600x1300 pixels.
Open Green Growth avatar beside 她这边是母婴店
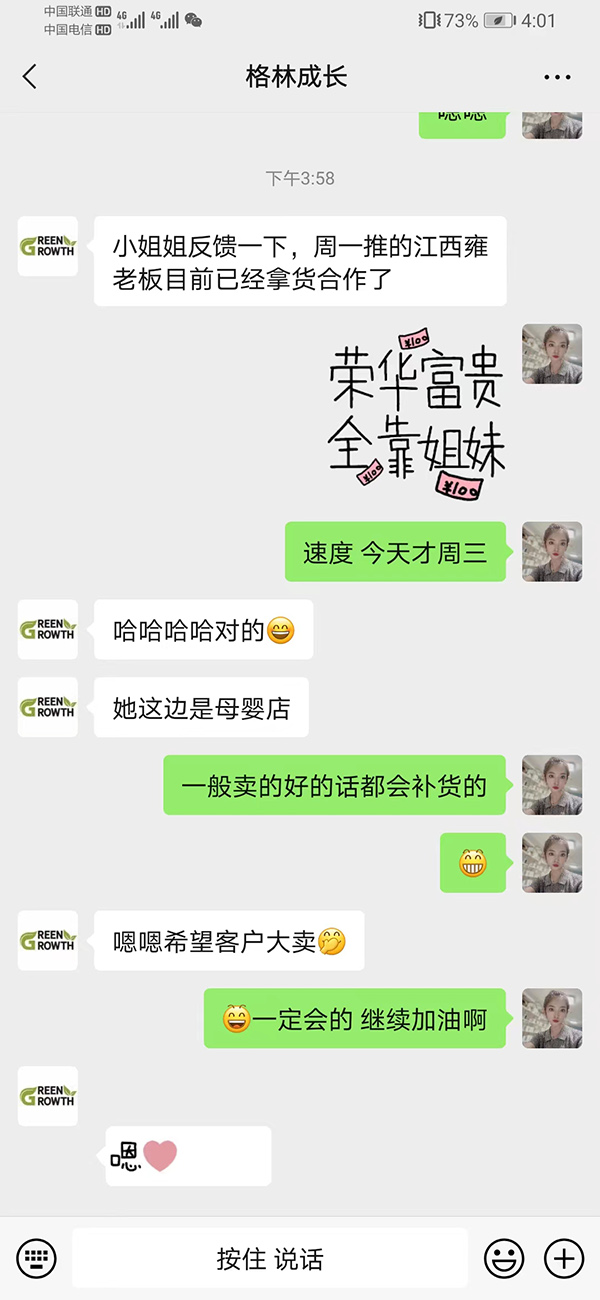tap(48, 708)
